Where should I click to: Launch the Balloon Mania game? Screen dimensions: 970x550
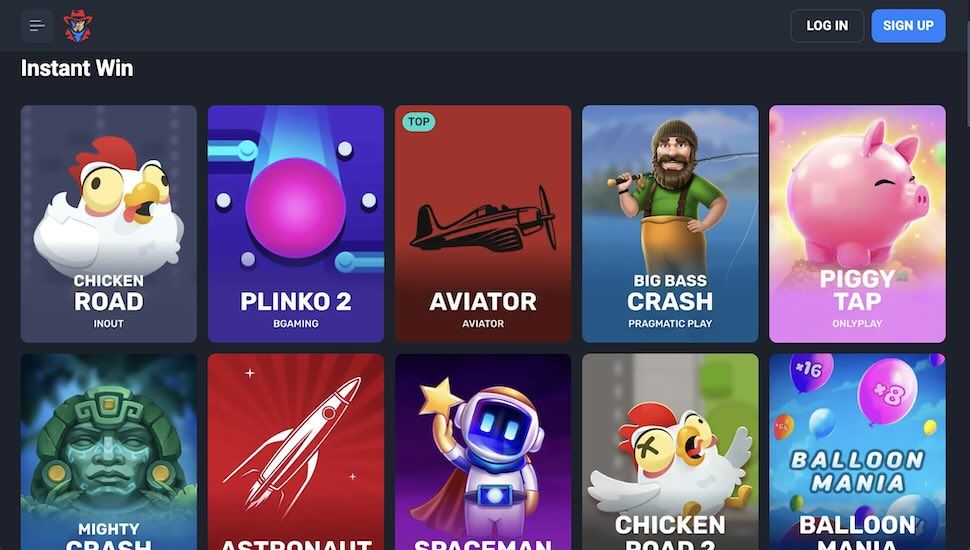pos(857,452)
